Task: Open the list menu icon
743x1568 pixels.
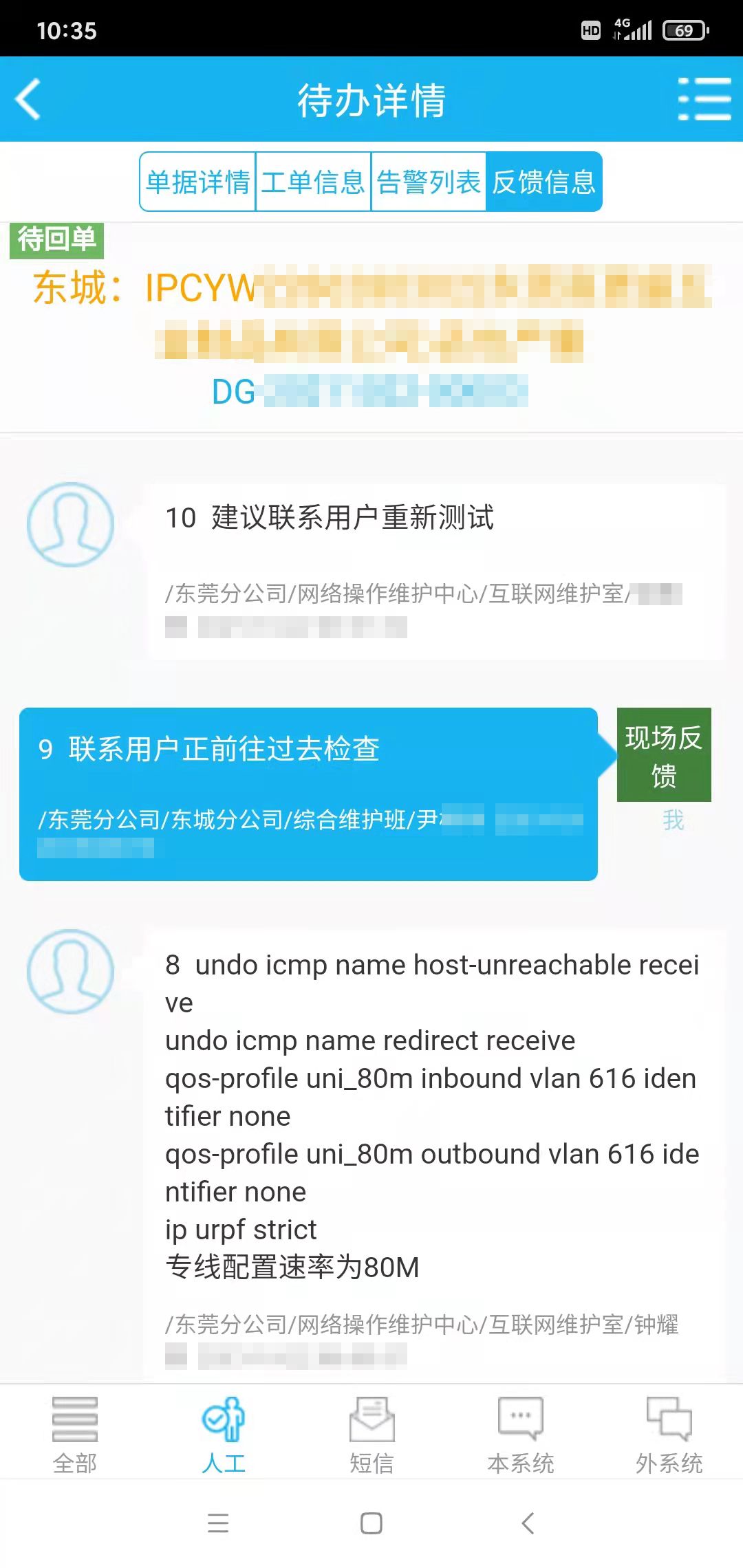Action: pyautogui.click(x=704, y=99)
